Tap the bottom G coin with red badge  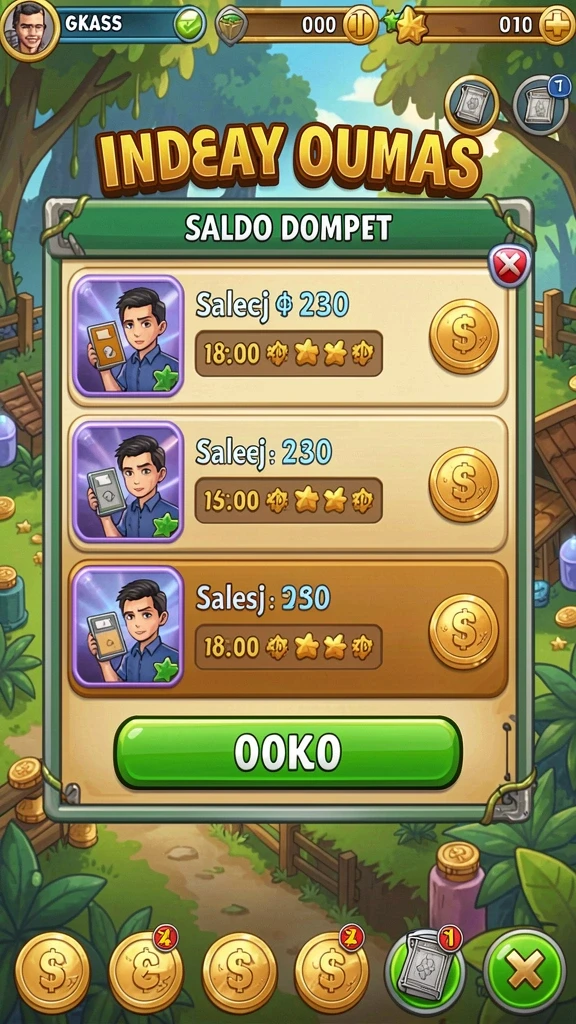click(146, 972)
